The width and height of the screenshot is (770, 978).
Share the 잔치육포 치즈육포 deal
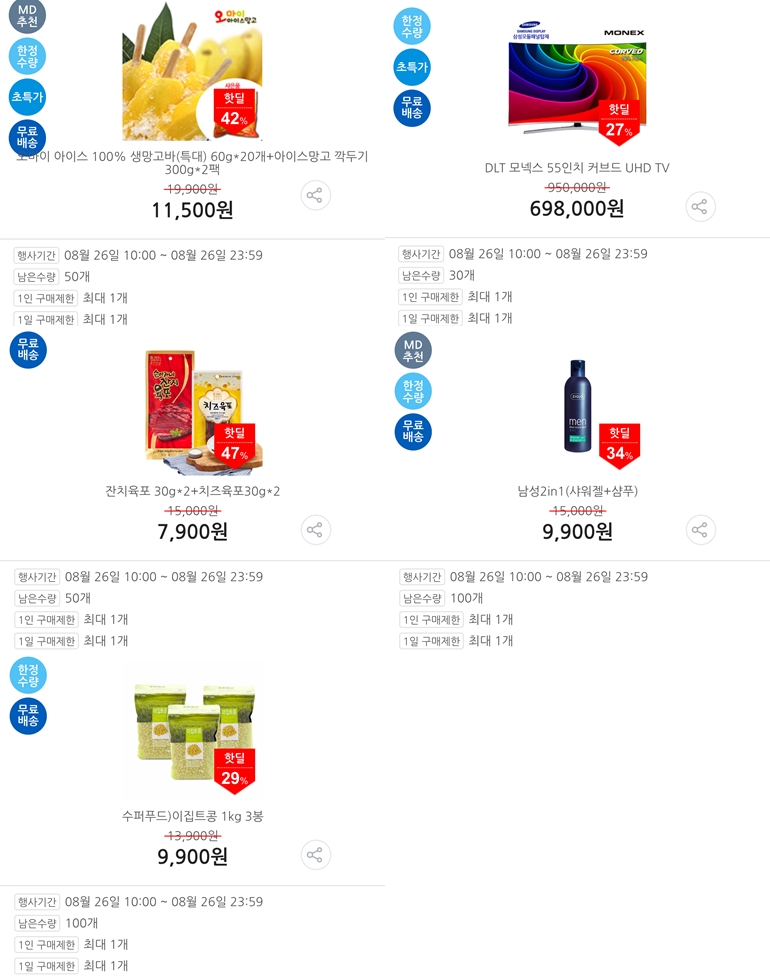(x=316, y=530)
